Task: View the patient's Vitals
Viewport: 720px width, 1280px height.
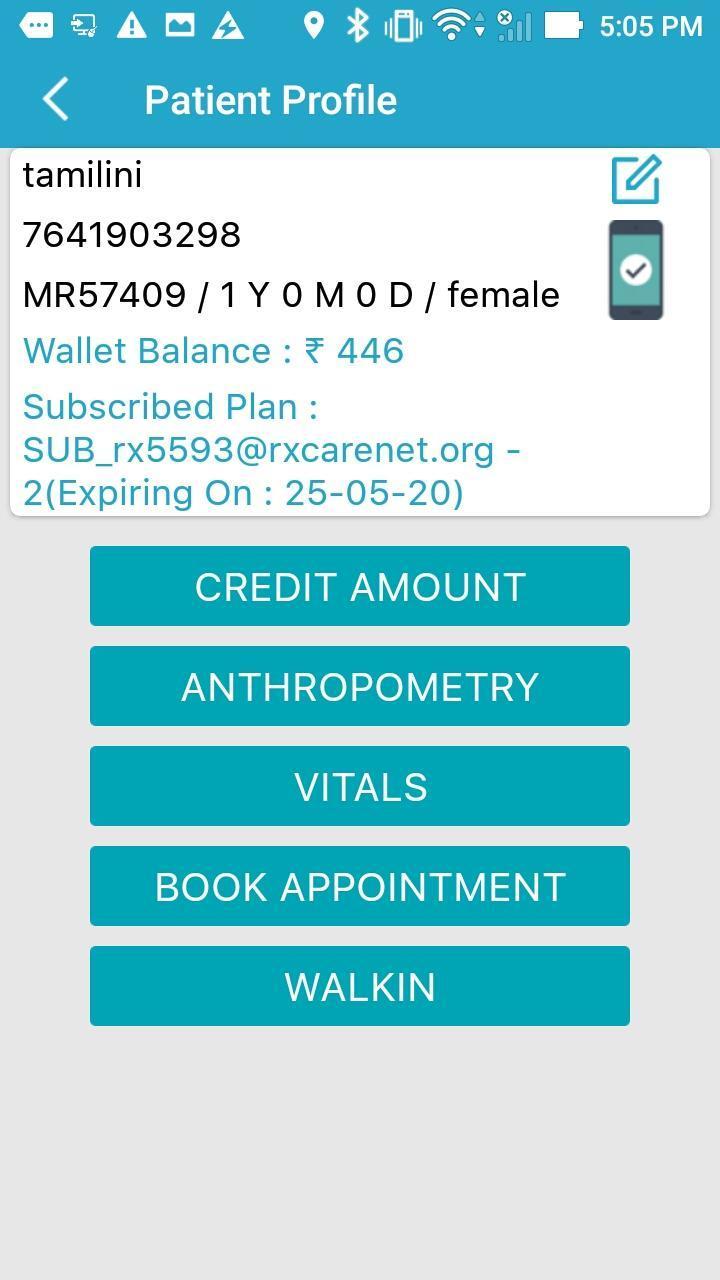Action: [x=360, y=786]
